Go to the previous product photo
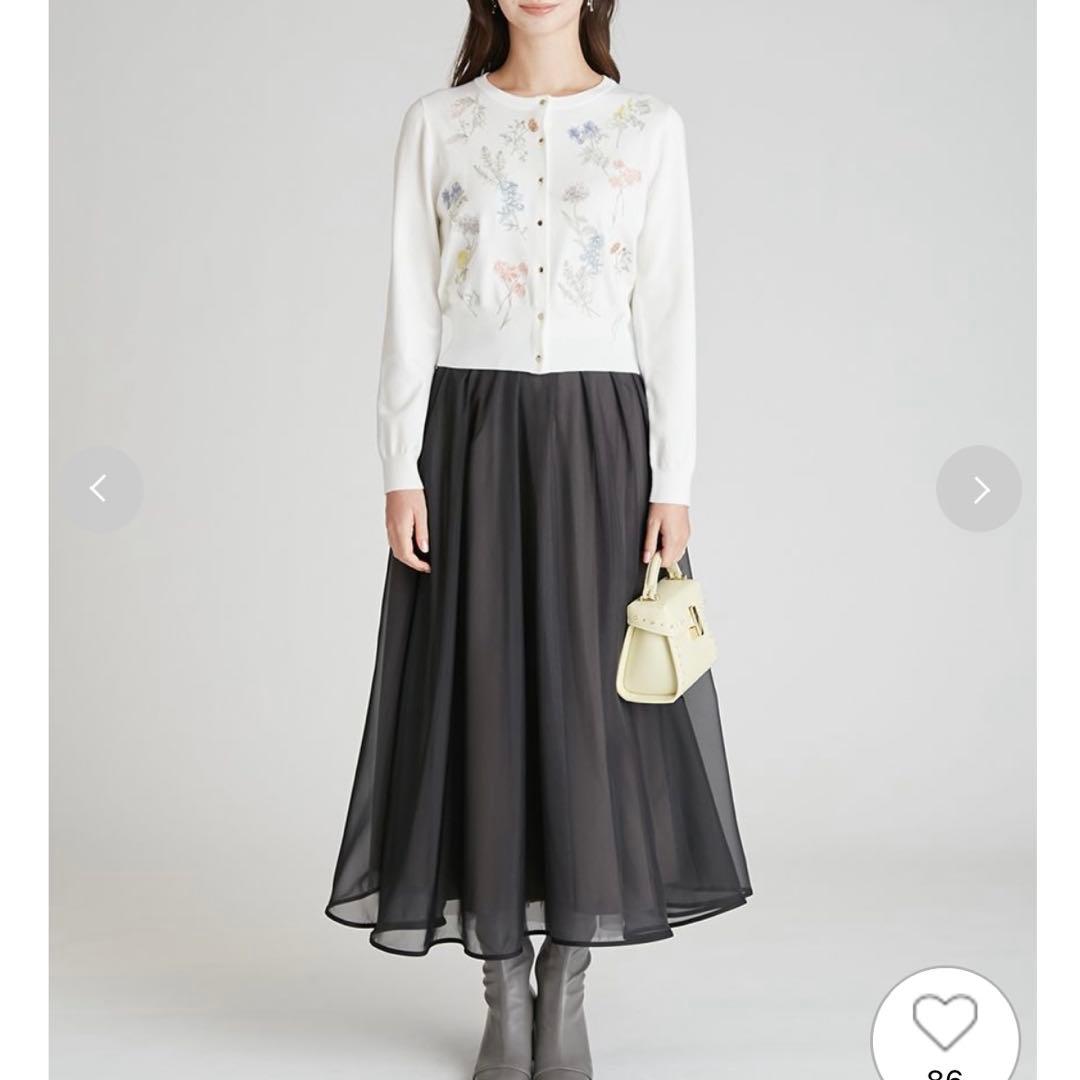This screenshot has height=1080, width=1080. tap(101, 489)
